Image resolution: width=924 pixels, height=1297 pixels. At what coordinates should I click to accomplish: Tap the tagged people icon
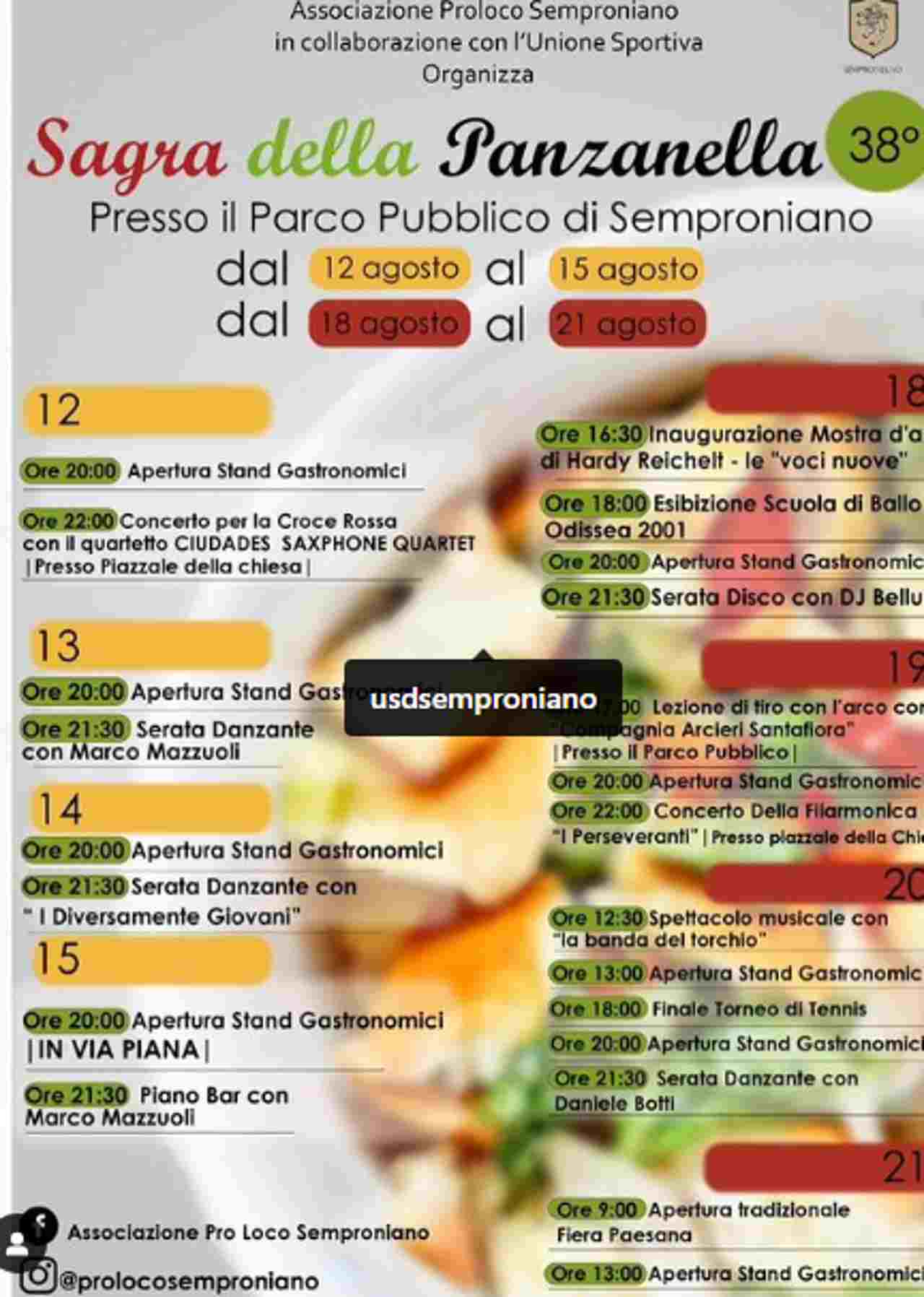(x=16, y=1244)
